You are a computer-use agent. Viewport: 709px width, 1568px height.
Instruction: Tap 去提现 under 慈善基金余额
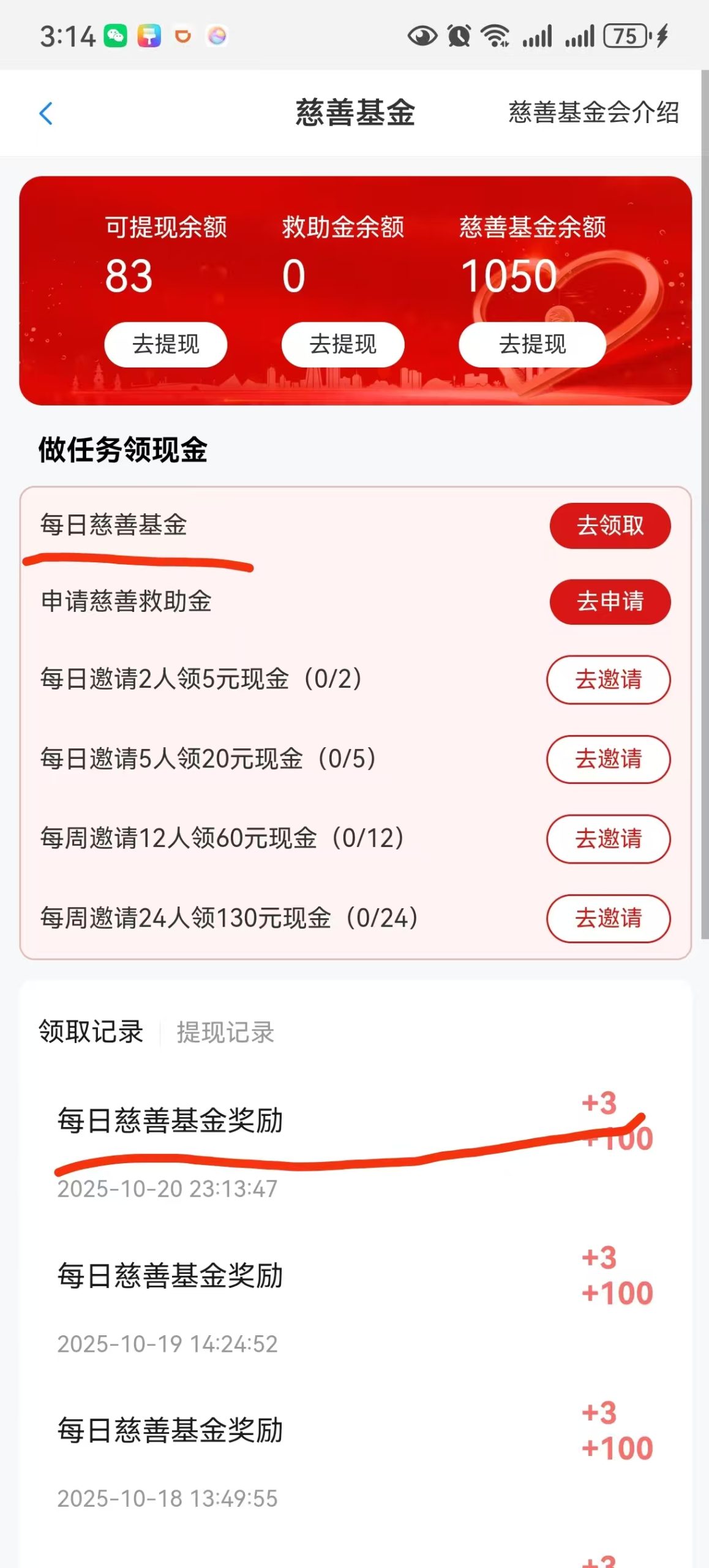[530, 344]
